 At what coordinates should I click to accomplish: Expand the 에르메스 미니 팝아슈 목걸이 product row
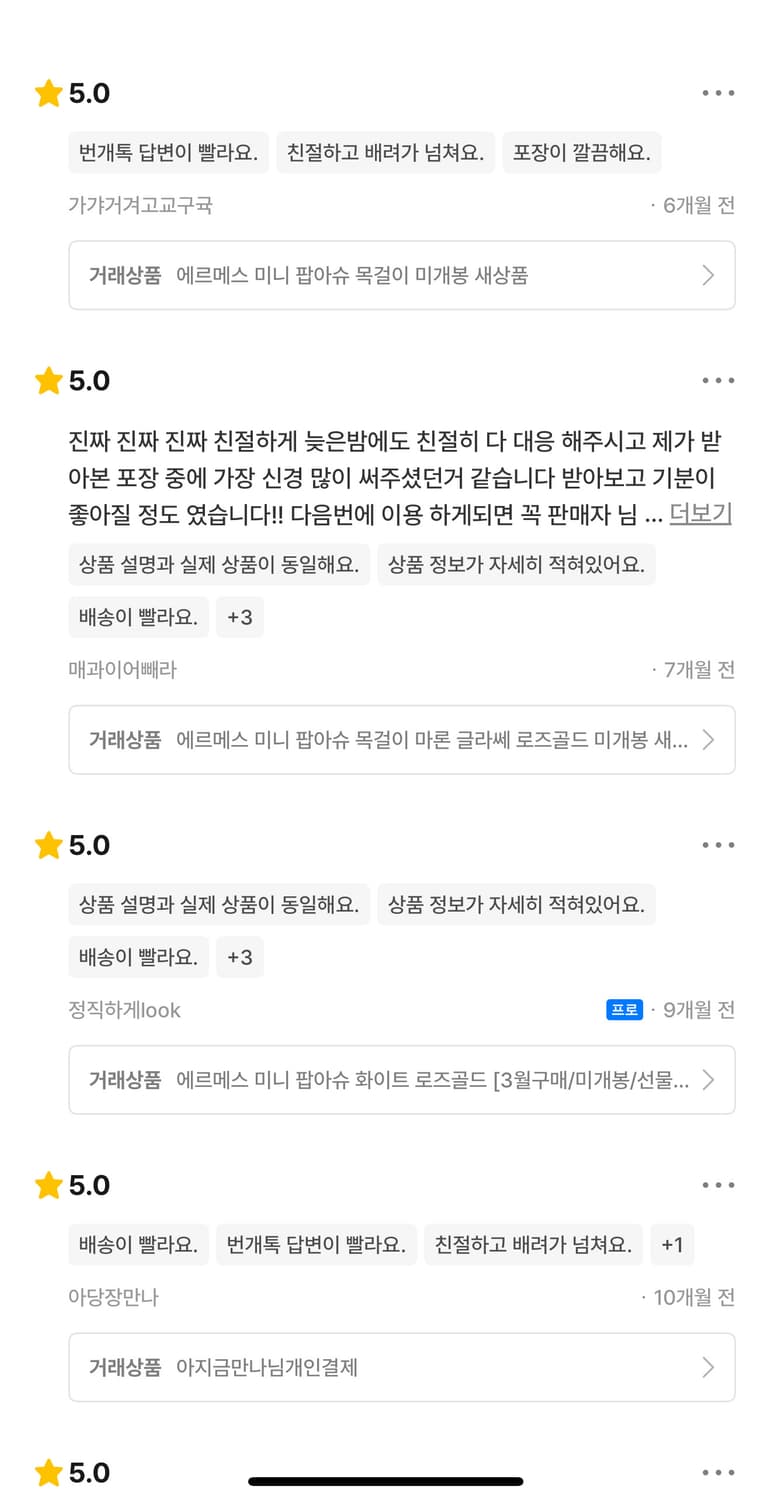click(400, 275)
